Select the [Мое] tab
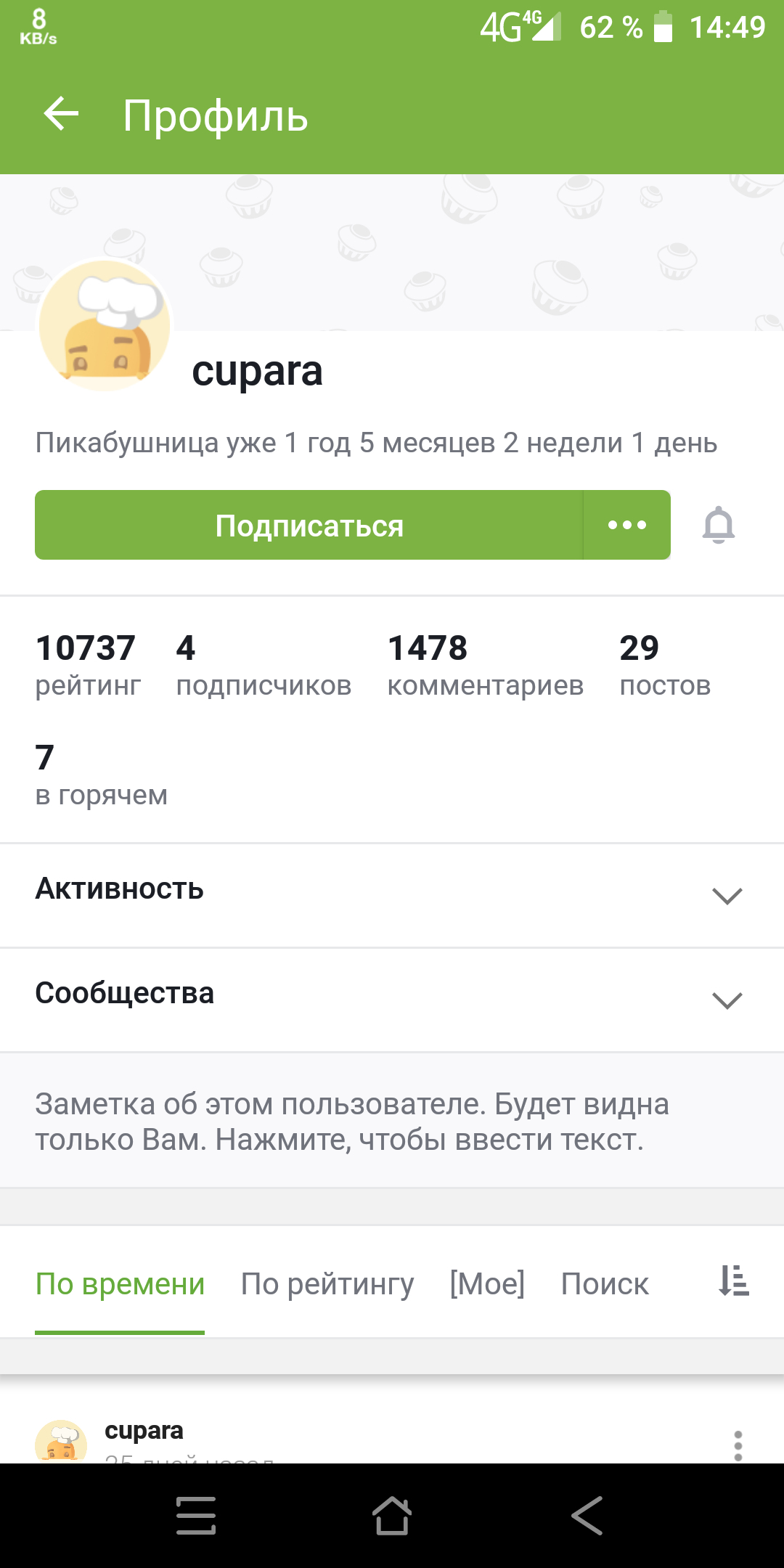 (487, 1284)
